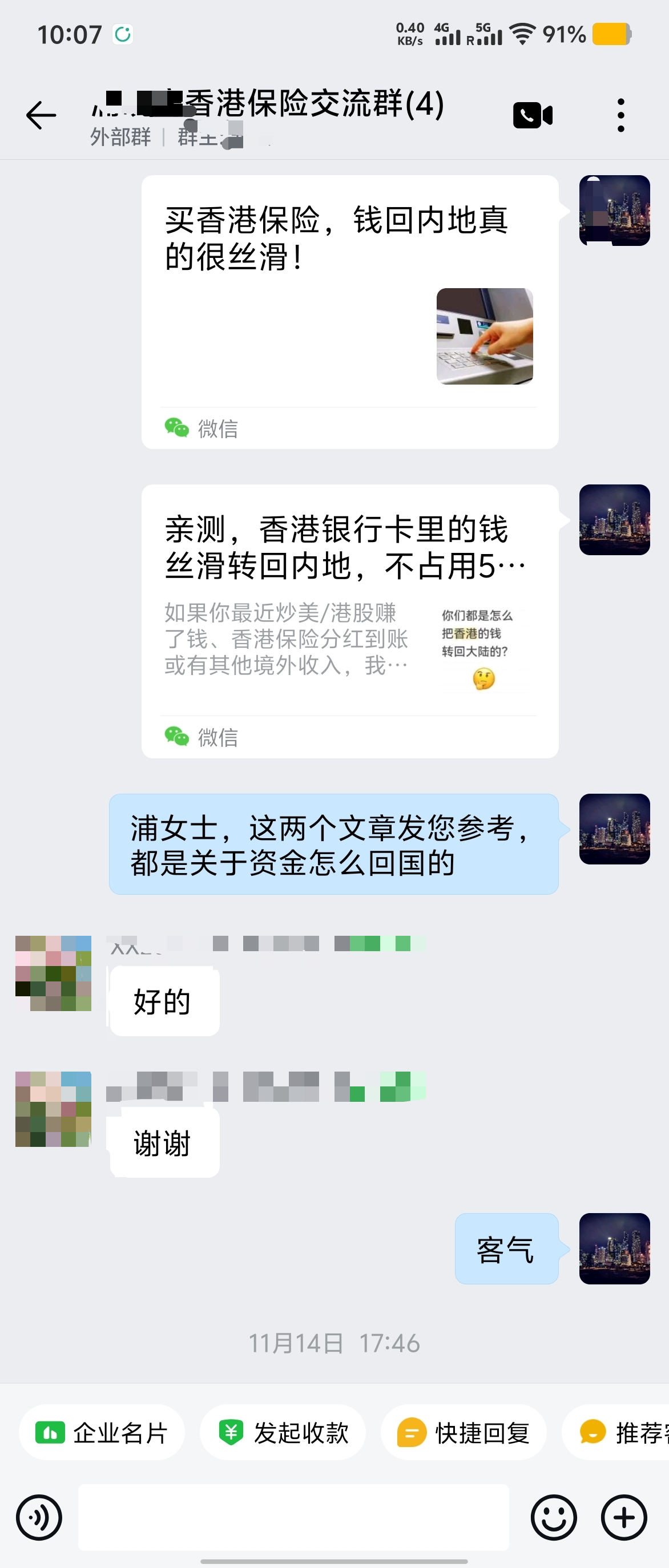Tap the ATM photo in the first article
This screenshot has height=1568, width=669.
(485, 336)
